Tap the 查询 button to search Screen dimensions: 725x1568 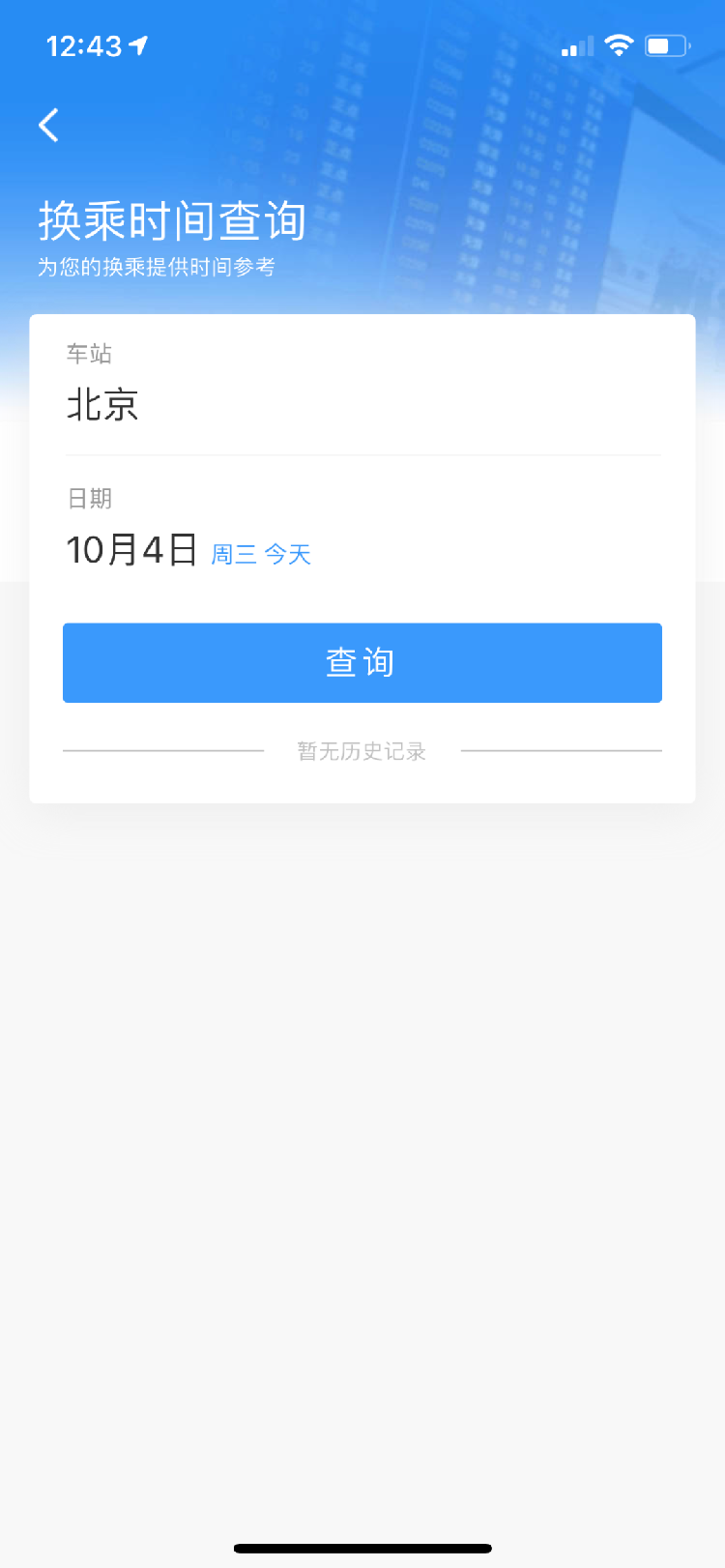tap(362, 663)
